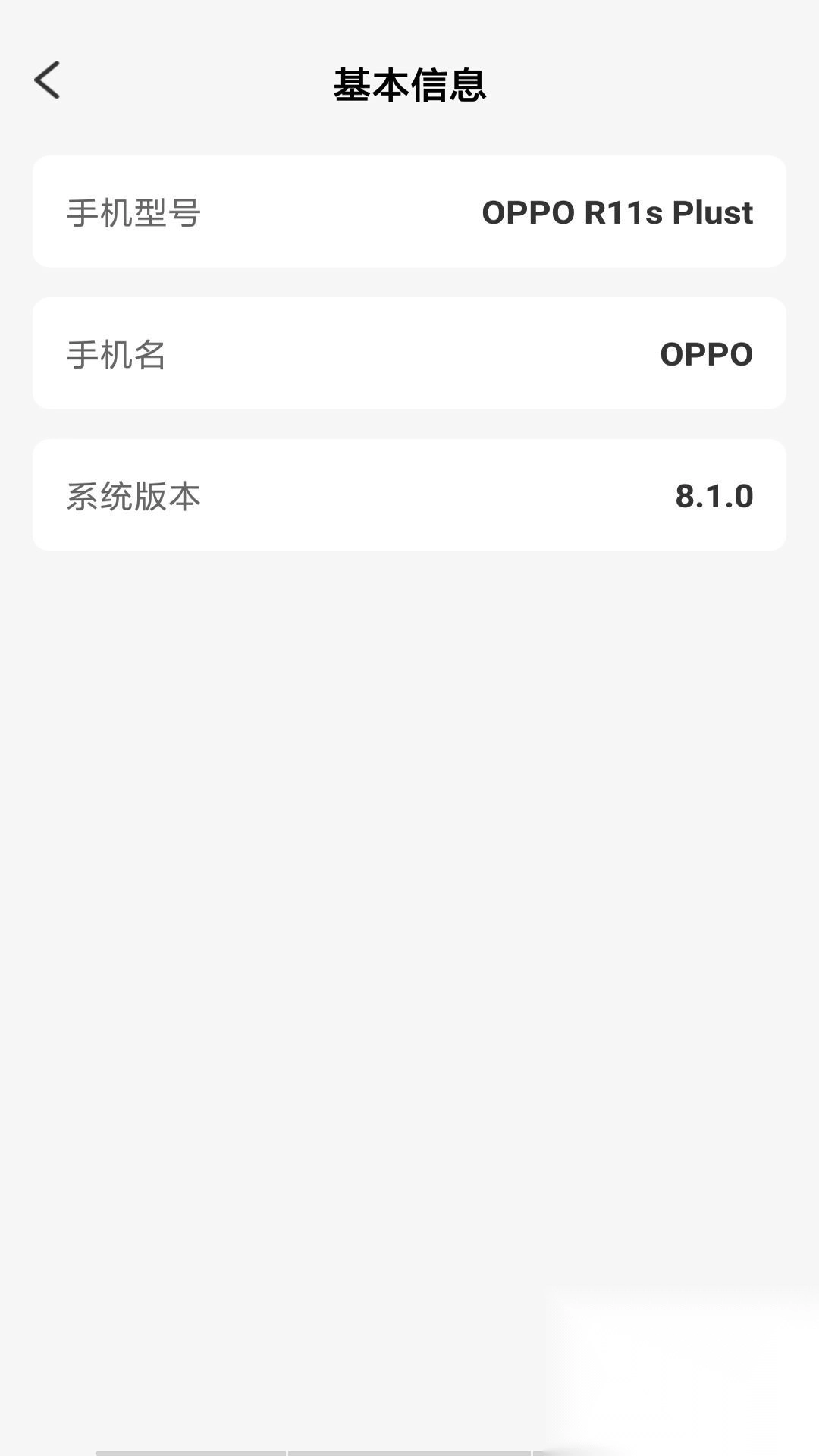819x1456 pixels.
Task: Click the system version number 8.1.0
Action: [714, 496]
